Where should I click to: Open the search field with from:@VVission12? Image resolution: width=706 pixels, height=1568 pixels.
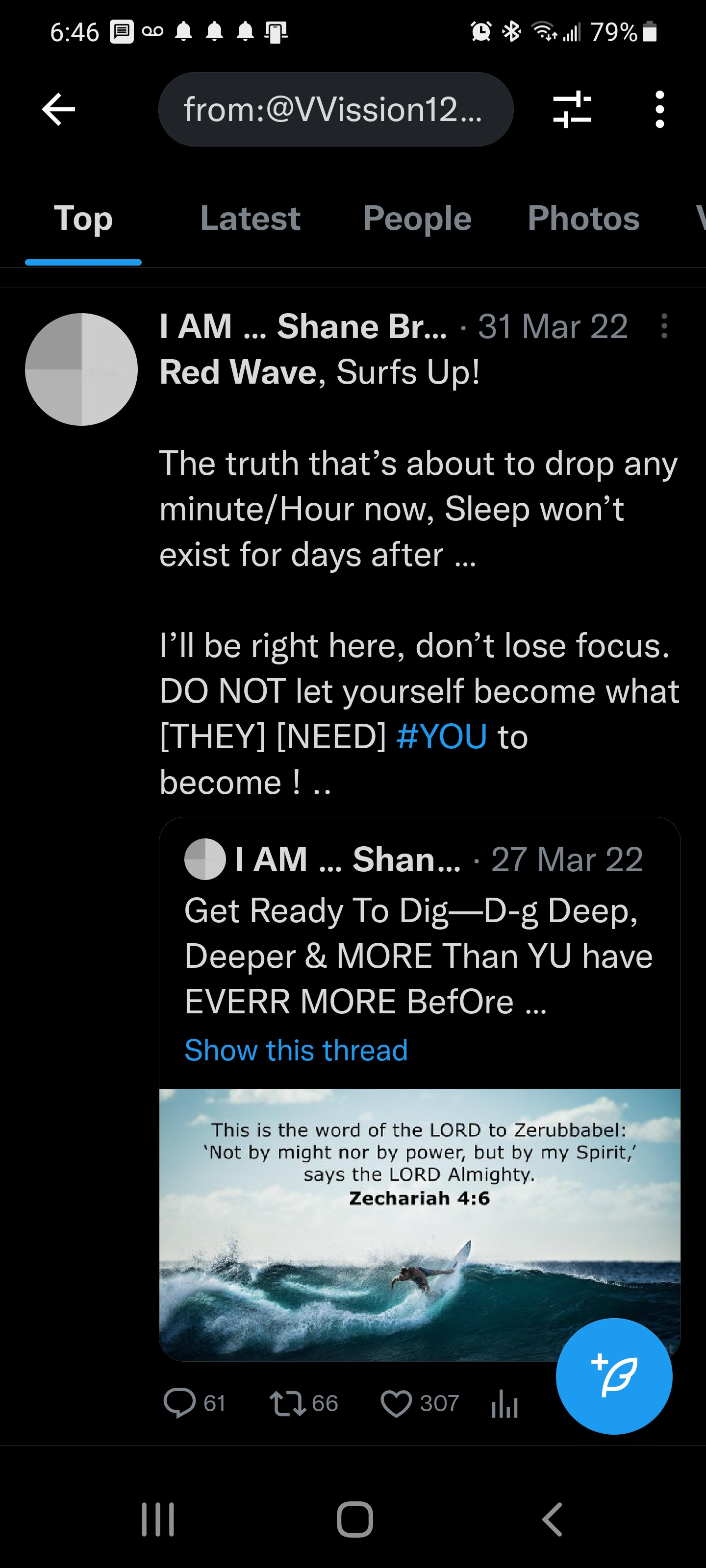[x=335, y=110]
